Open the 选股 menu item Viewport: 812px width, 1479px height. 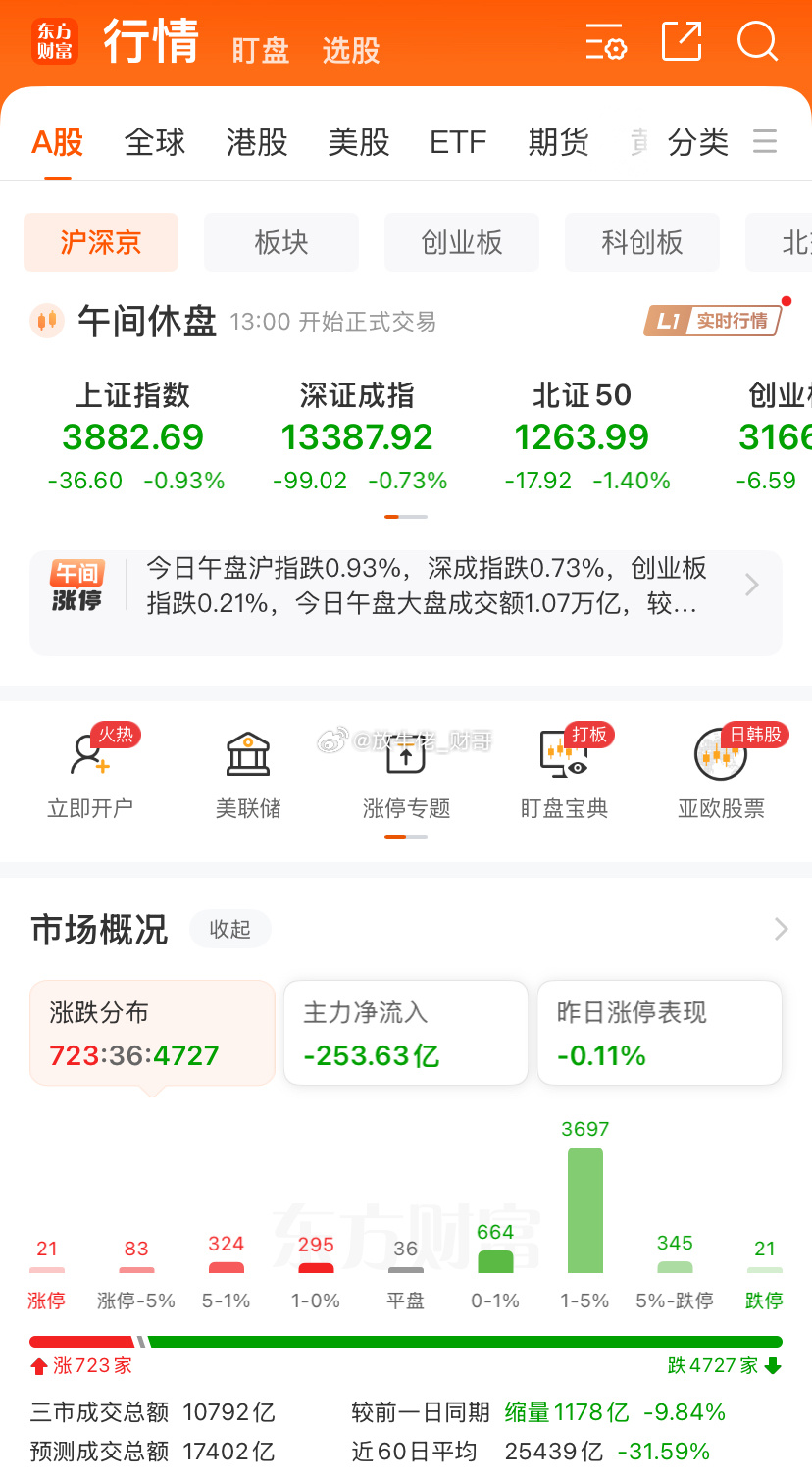pyautogui.click(x=350, y=50)
